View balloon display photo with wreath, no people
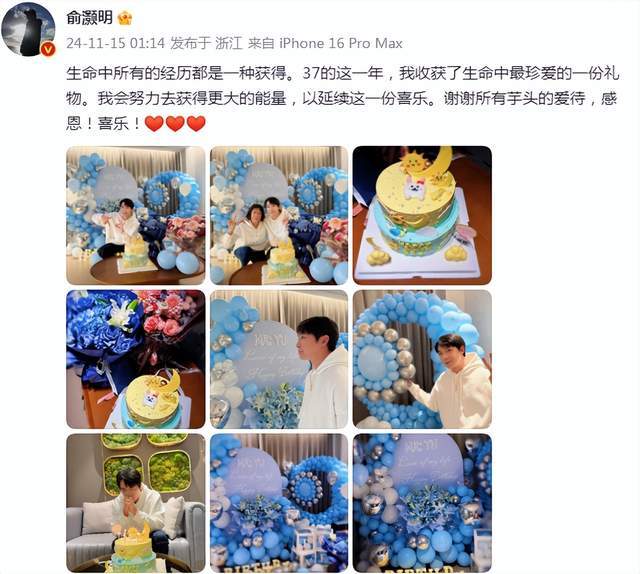The width and height of the screenshot is (640, 574). tap(279, 502)
